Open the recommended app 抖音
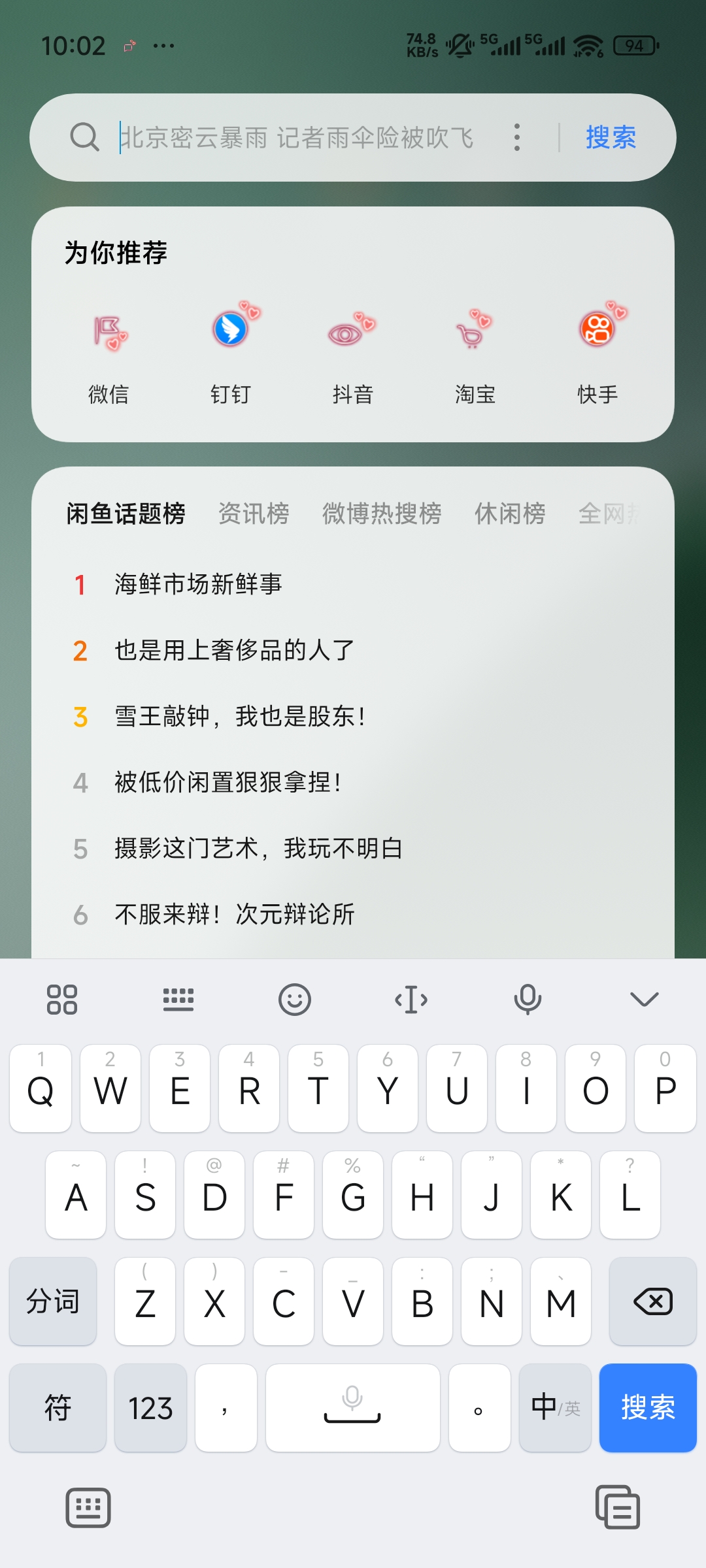This screenshot has height=1568, width=706. coord(352,353)
